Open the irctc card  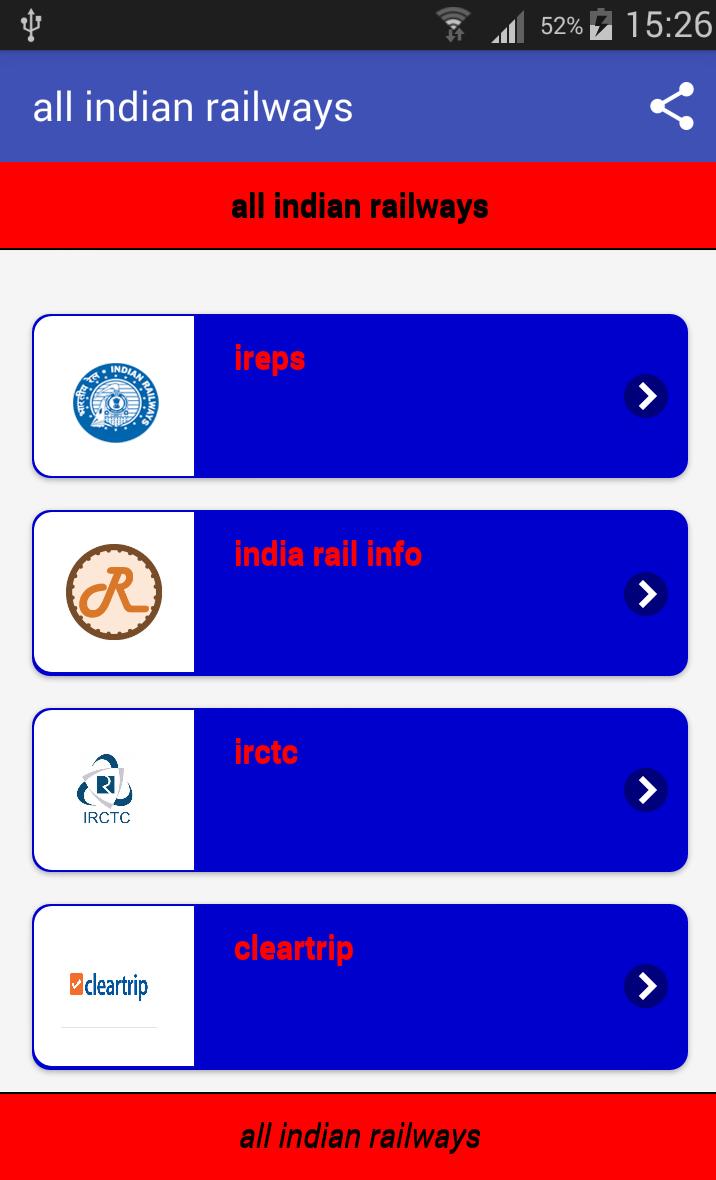point(360,790)
